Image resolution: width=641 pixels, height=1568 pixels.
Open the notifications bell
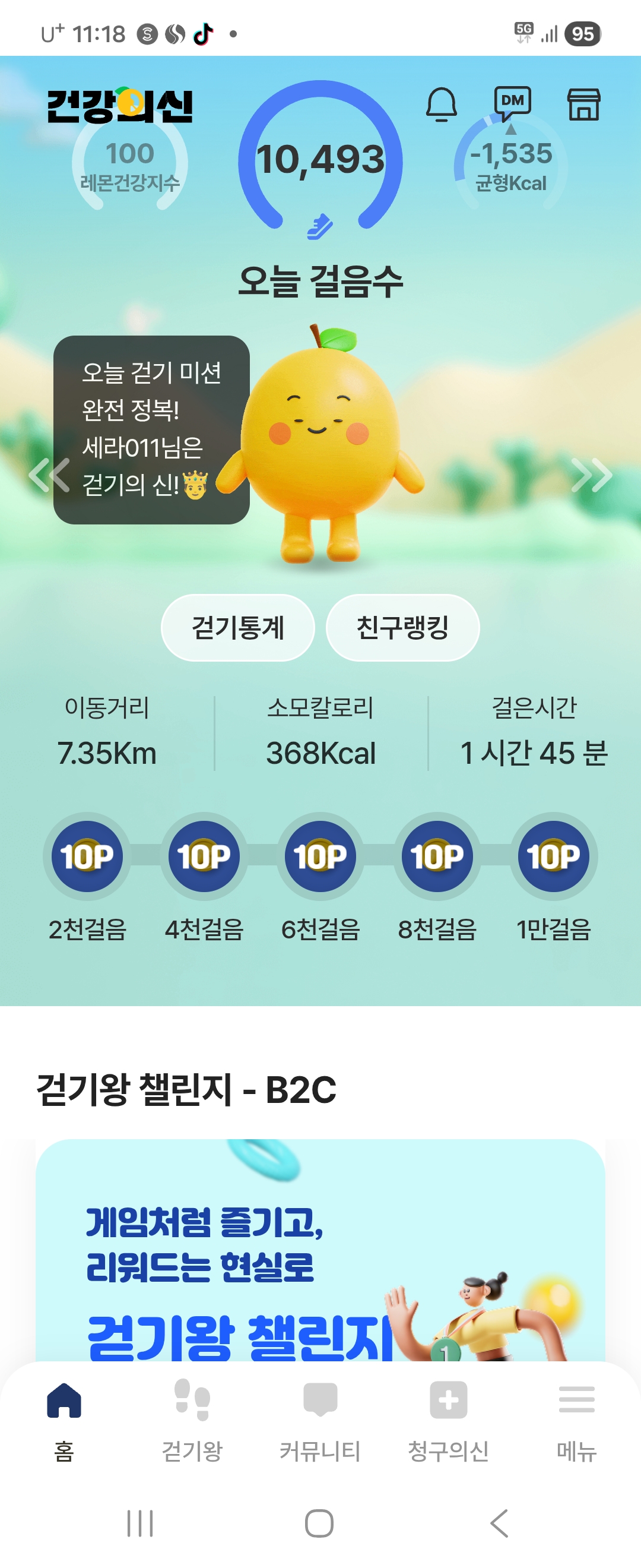[x=441, y=105]
